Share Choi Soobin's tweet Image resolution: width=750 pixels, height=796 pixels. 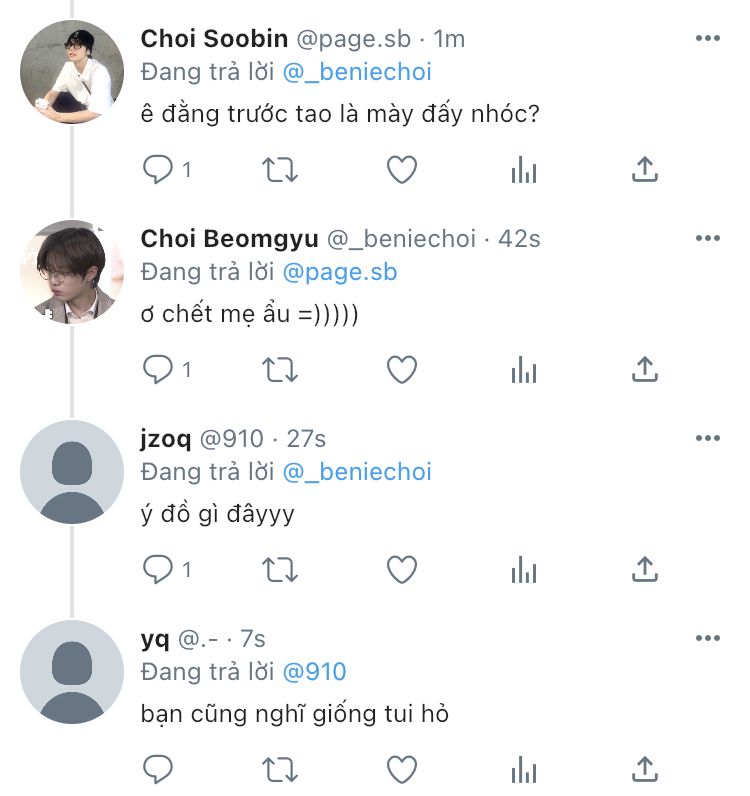click(645, 169)
